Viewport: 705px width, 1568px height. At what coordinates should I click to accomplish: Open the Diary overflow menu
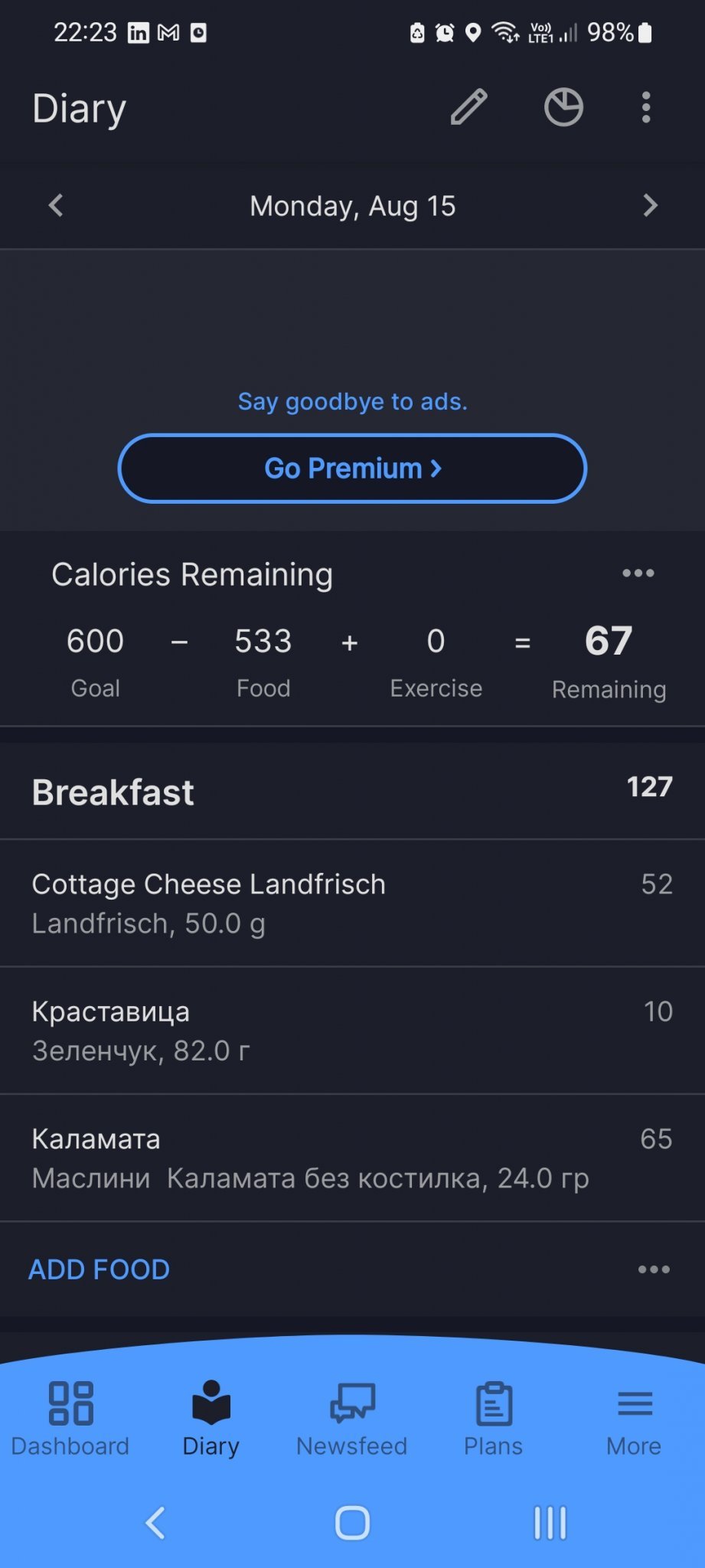click(646, 107)
